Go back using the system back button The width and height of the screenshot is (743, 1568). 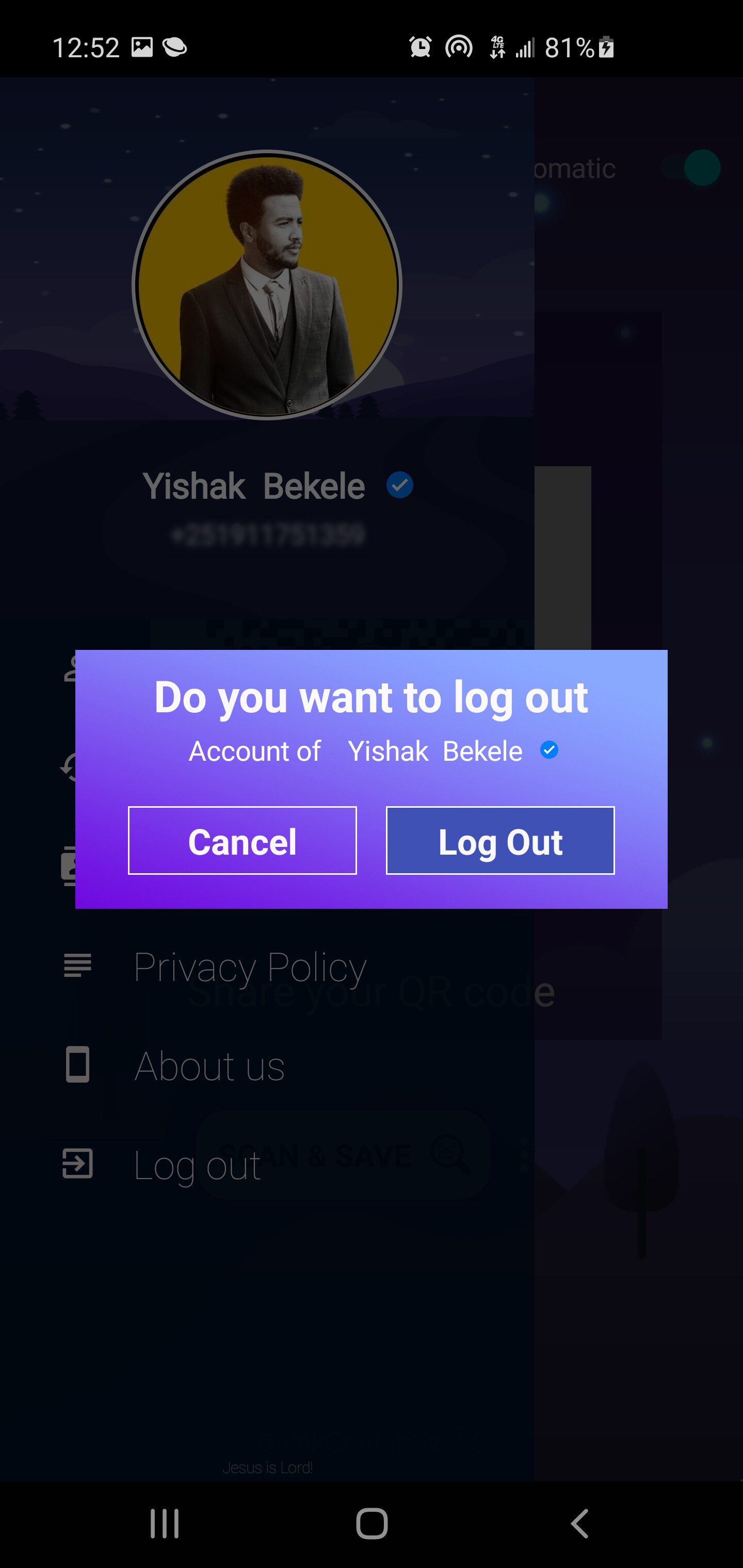(579, 1524)
